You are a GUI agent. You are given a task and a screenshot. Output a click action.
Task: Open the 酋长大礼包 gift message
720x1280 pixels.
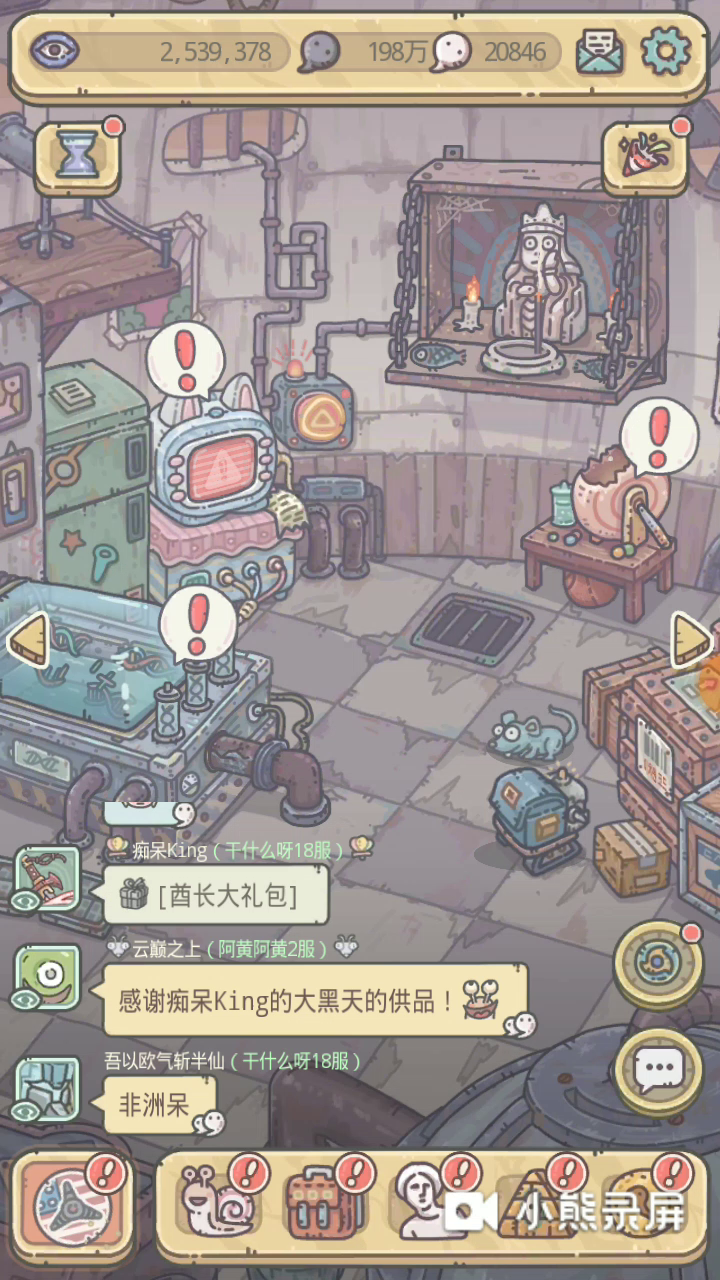(216, 894)
